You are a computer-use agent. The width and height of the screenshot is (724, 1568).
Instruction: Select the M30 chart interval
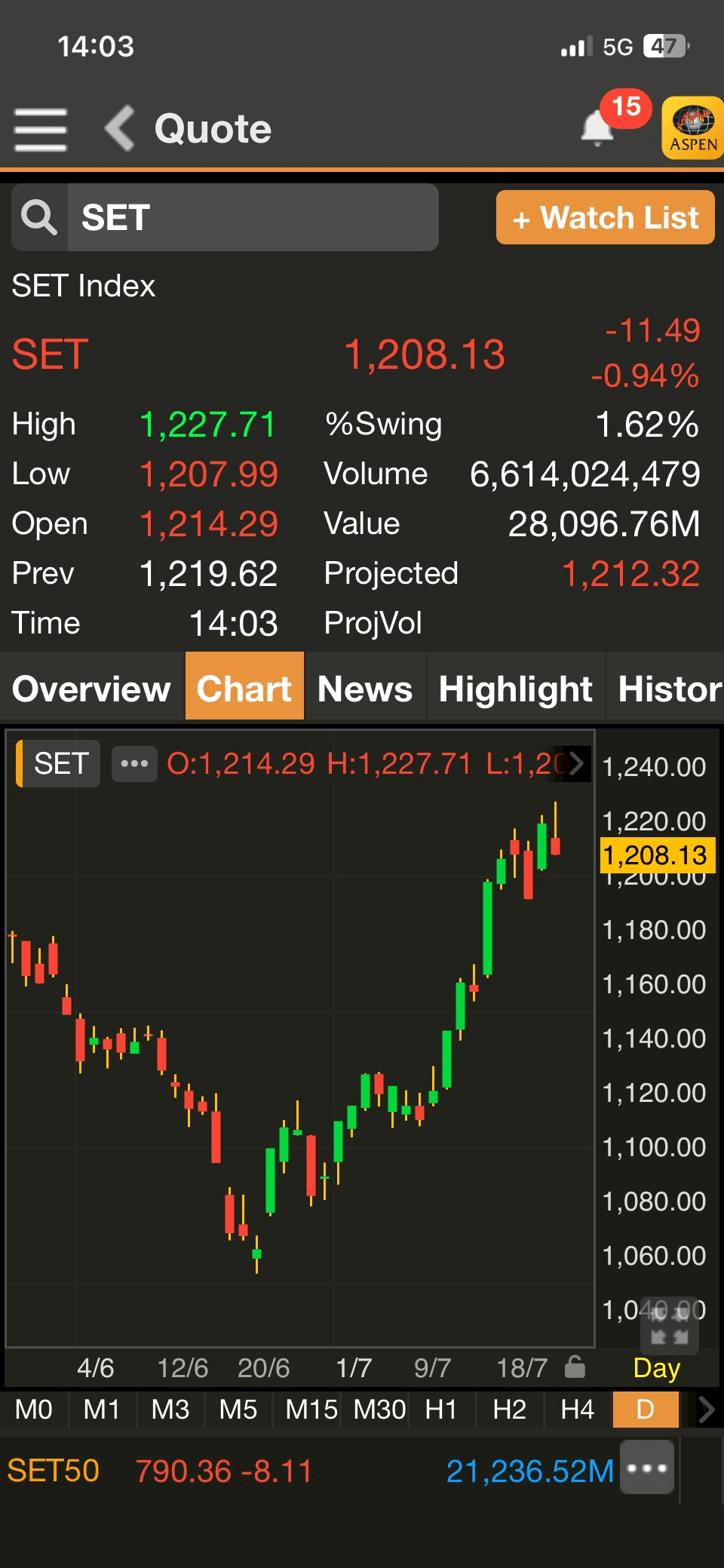click(x=379, y=1409)
